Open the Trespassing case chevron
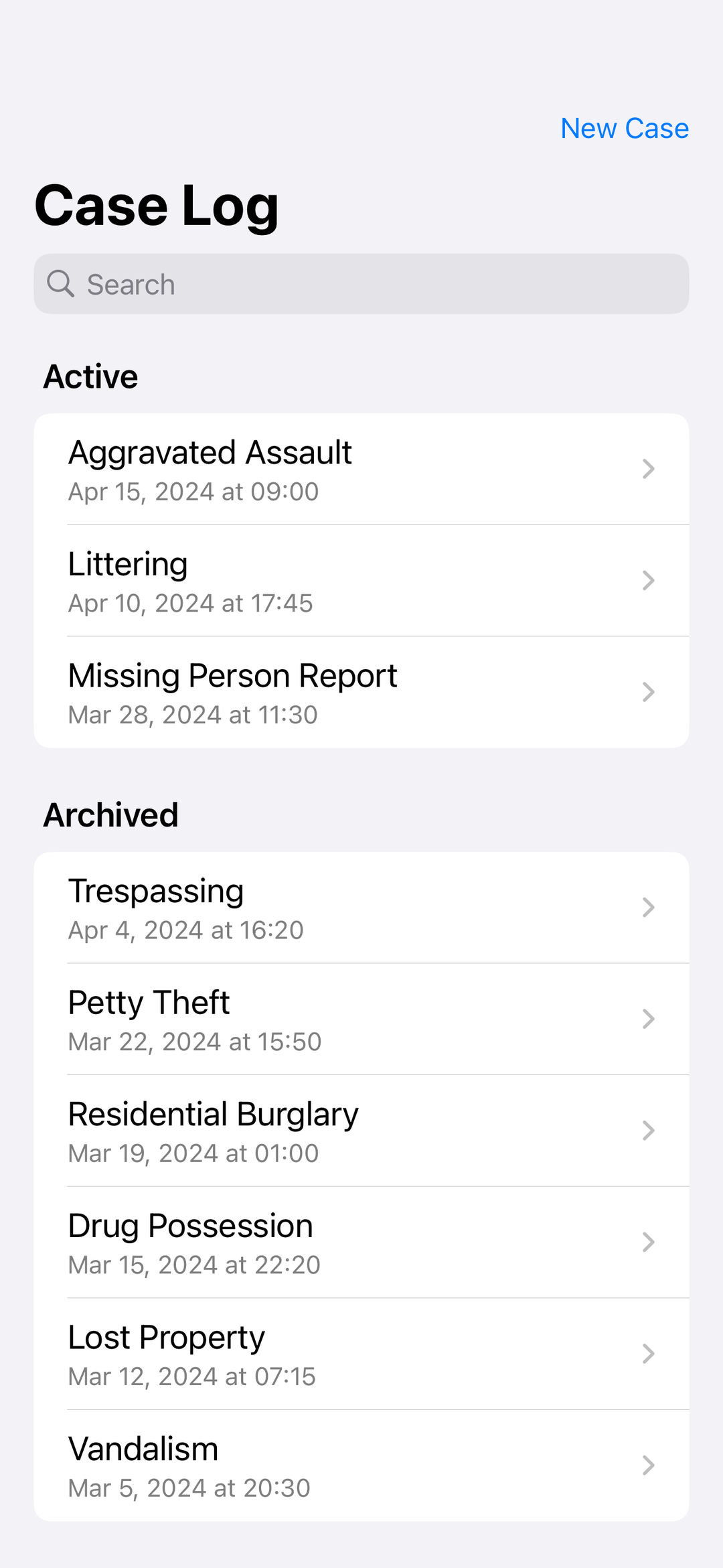This screenshot has width=723, height=1568. [647, 908]
